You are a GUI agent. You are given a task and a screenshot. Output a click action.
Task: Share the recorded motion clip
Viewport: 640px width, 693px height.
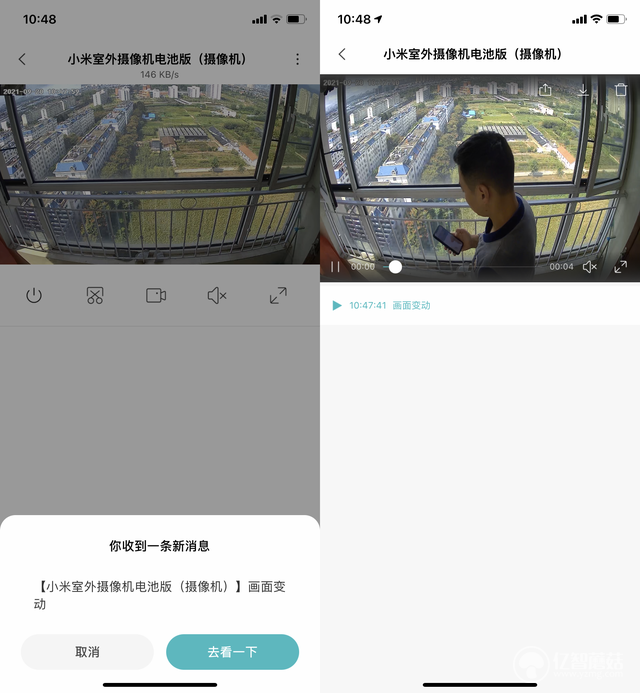545,90
